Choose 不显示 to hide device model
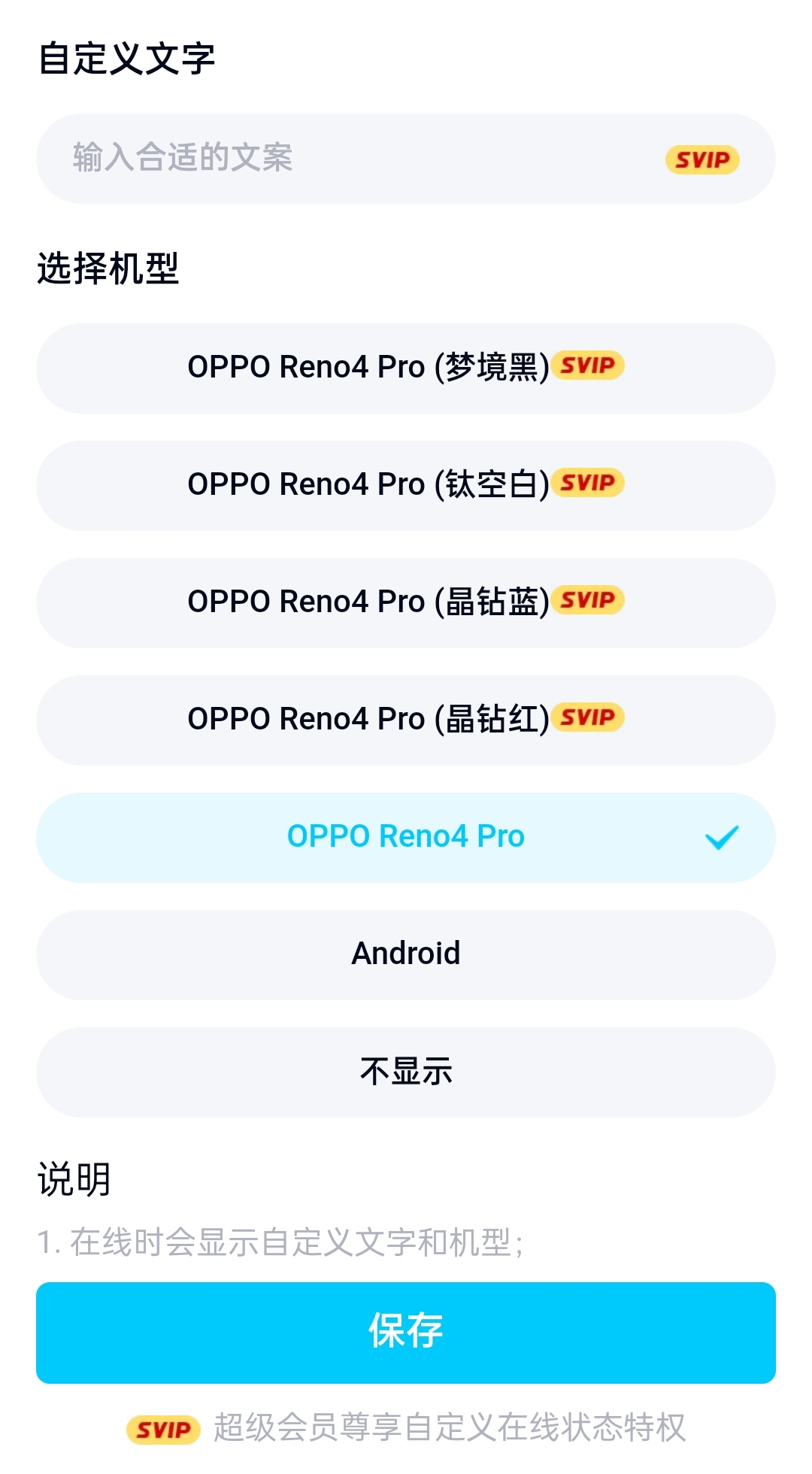812x1474 pixels. (406, 1072)
